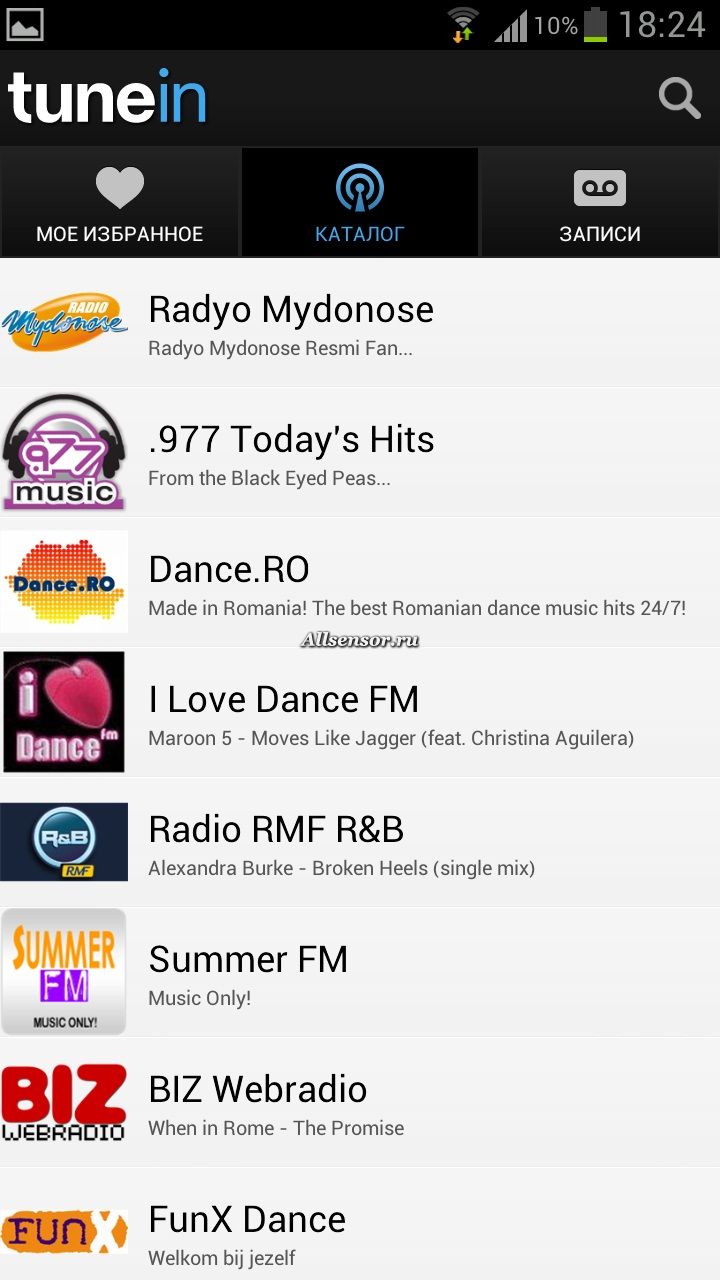Open the Radyo Mydonose station
Screen dimensions: 720x1280
[360, 323]
